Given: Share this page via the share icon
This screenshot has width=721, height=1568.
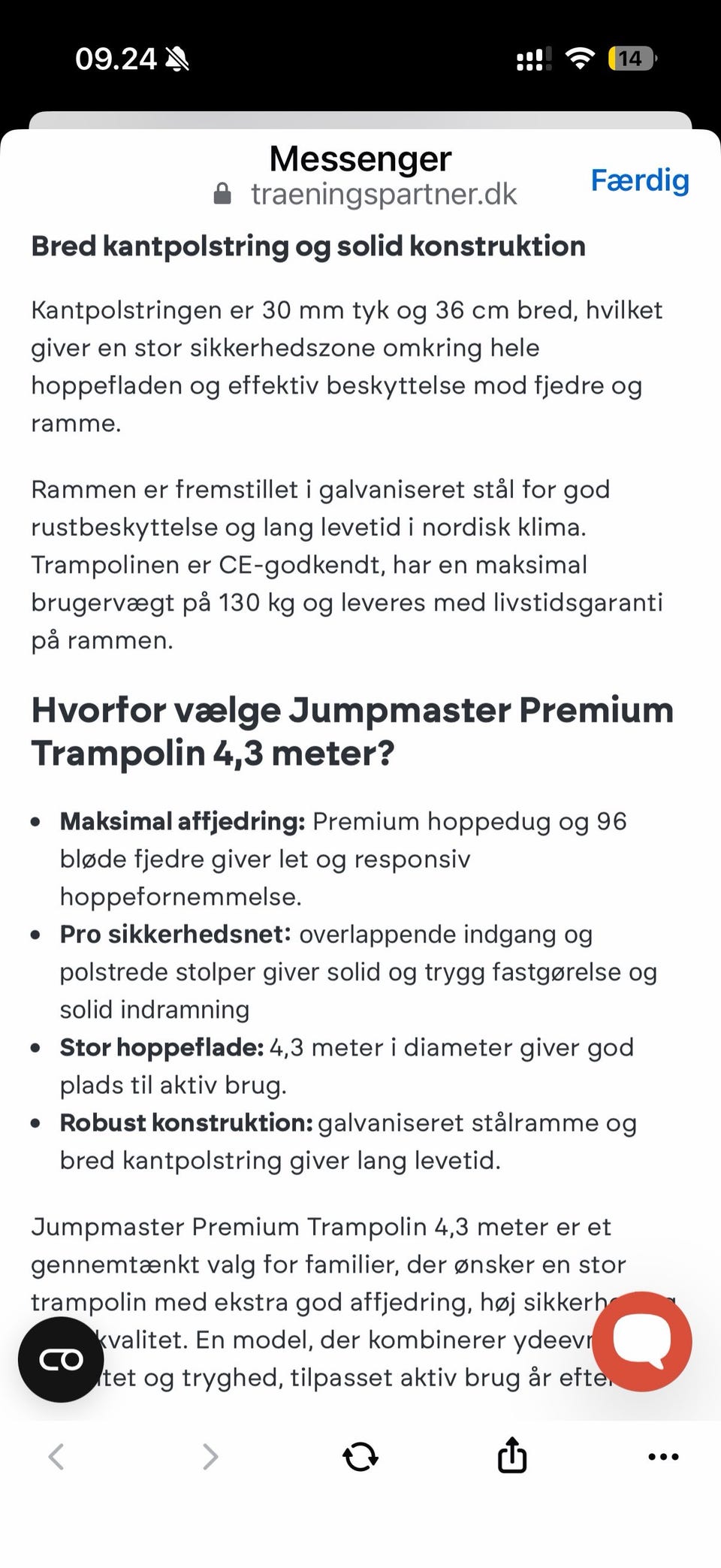Looking at the screenshot, I should pyautogui.click(x=512, y=1454).
